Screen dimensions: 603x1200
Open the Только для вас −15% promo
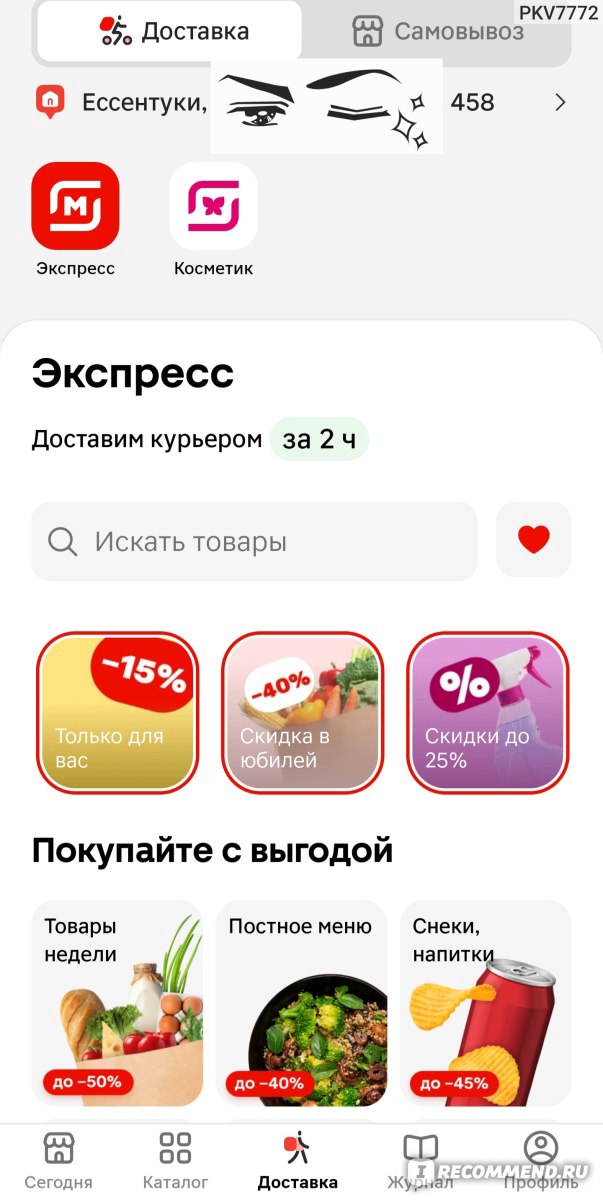(x=118, y=712)
